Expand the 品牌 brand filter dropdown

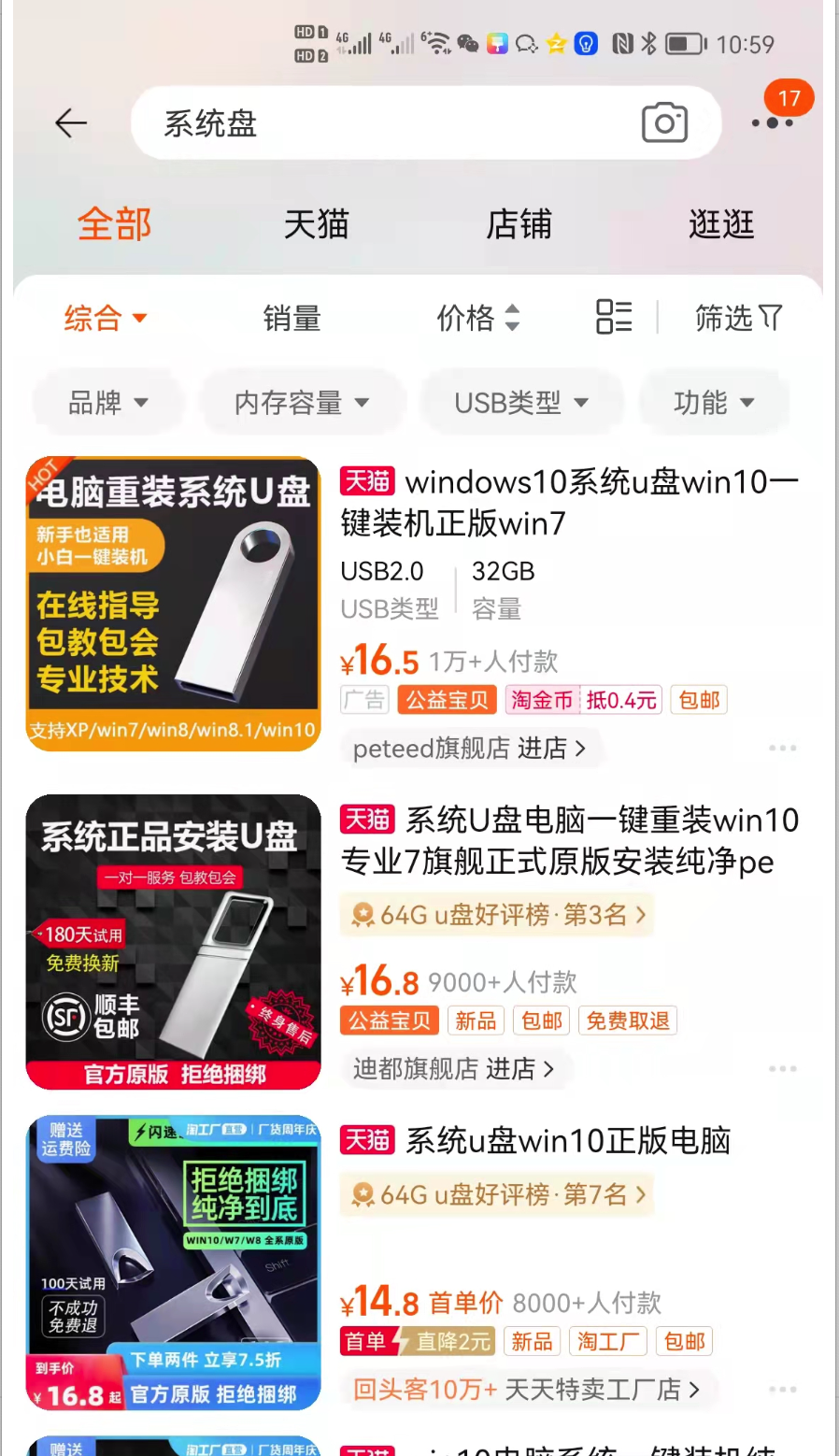107,402
